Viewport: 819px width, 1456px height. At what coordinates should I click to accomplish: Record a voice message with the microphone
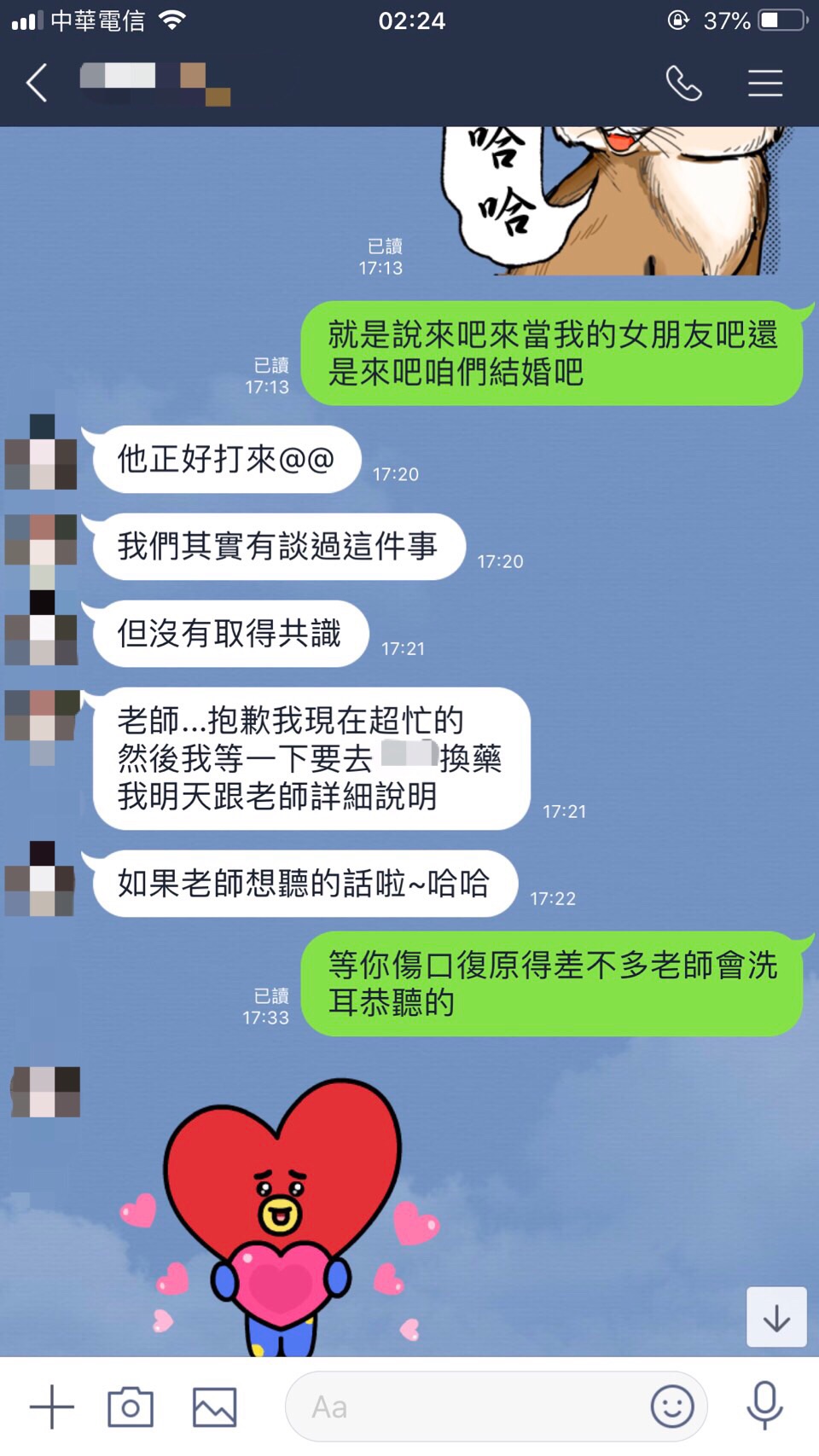764,1405
